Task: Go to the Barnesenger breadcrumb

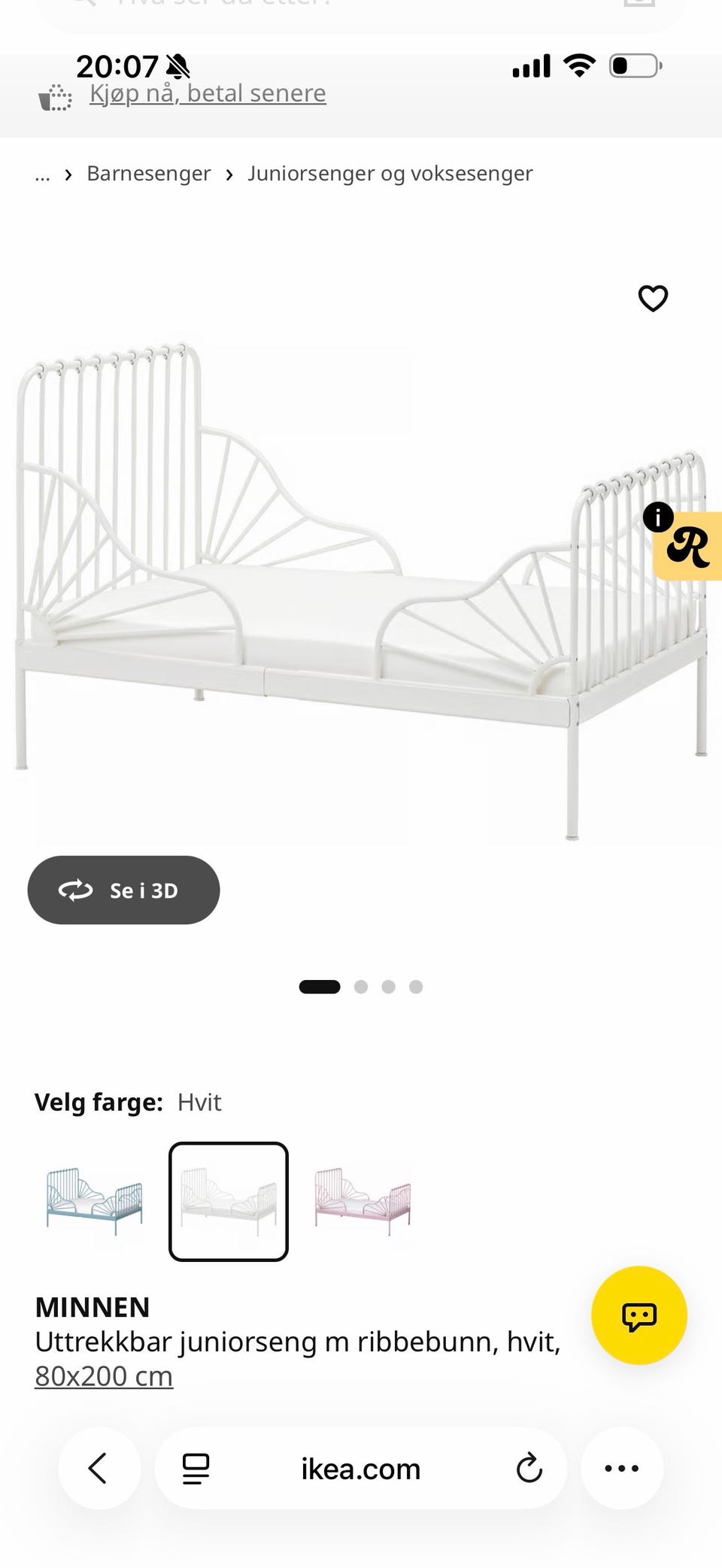Action: [149, 174]
